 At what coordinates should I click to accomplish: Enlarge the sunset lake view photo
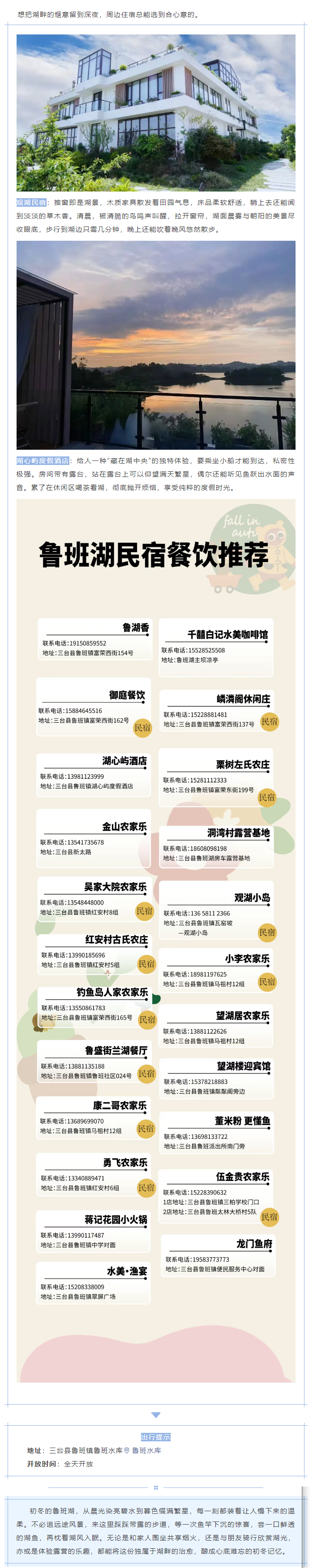(156, 345)
